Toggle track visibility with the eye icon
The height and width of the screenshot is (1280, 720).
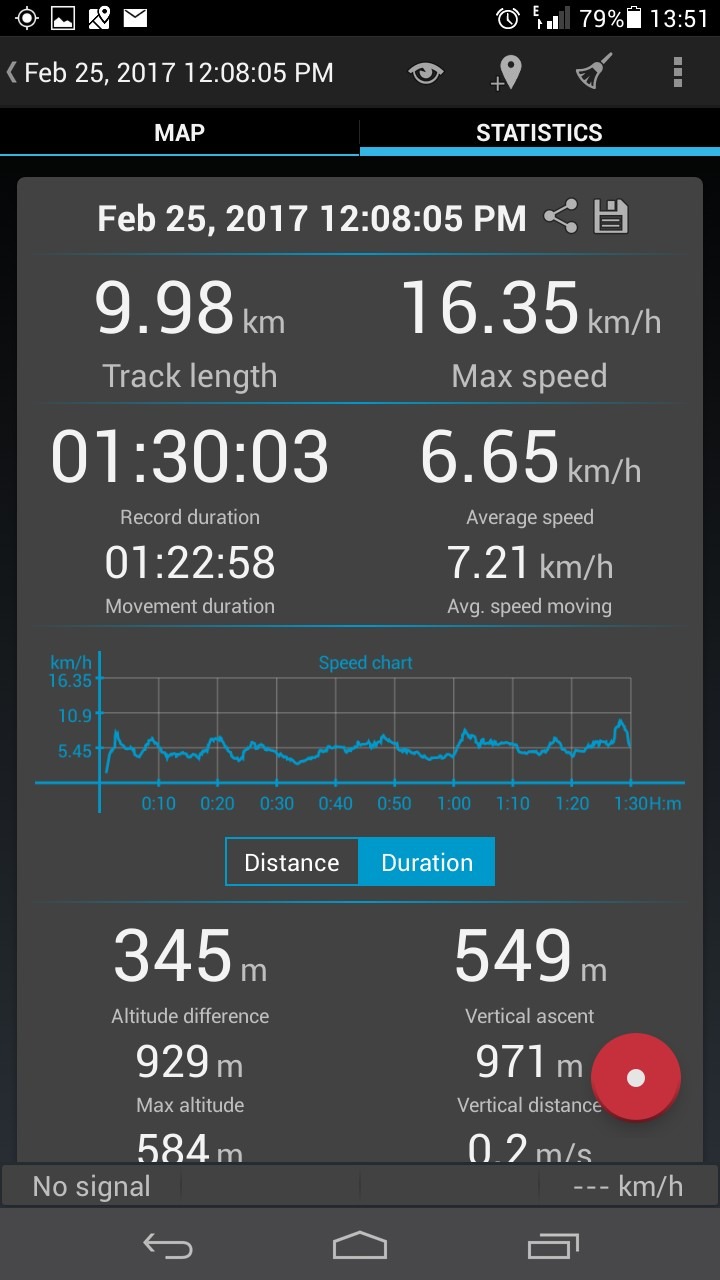tap(425, 73)
